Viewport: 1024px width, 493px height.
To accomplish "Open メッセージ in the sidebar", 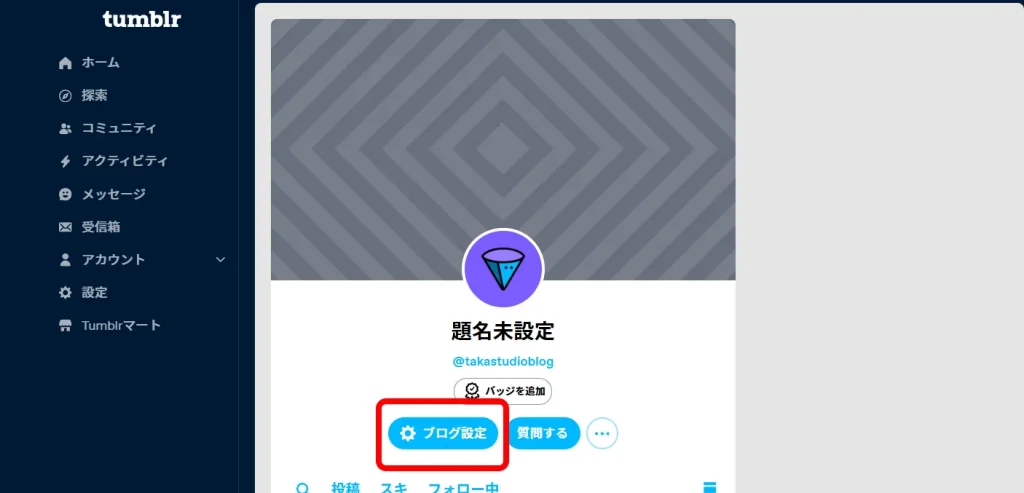I will (x=113, y=194).
